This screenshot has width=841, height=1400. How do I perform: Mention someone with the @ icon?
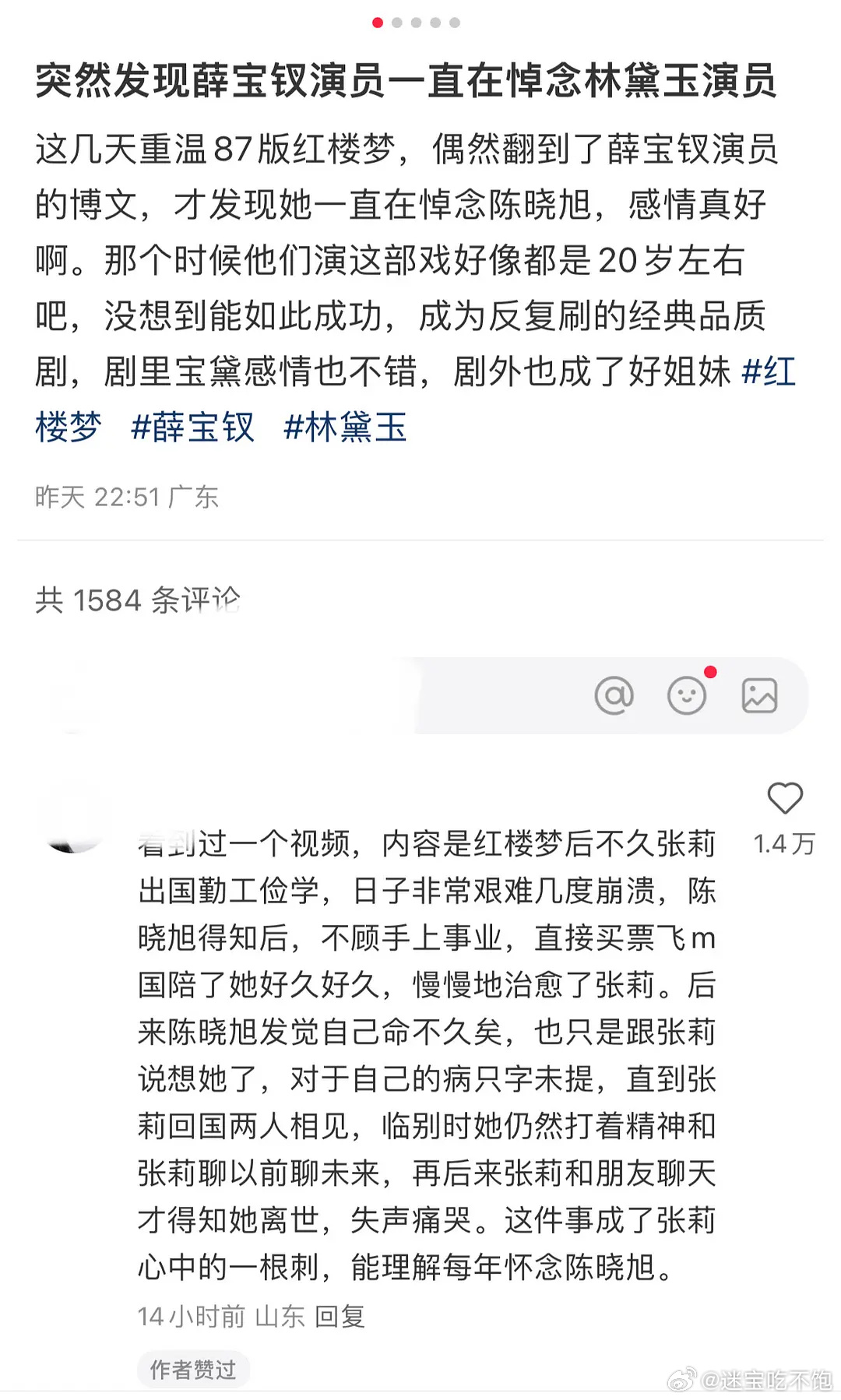coord(614,695)
